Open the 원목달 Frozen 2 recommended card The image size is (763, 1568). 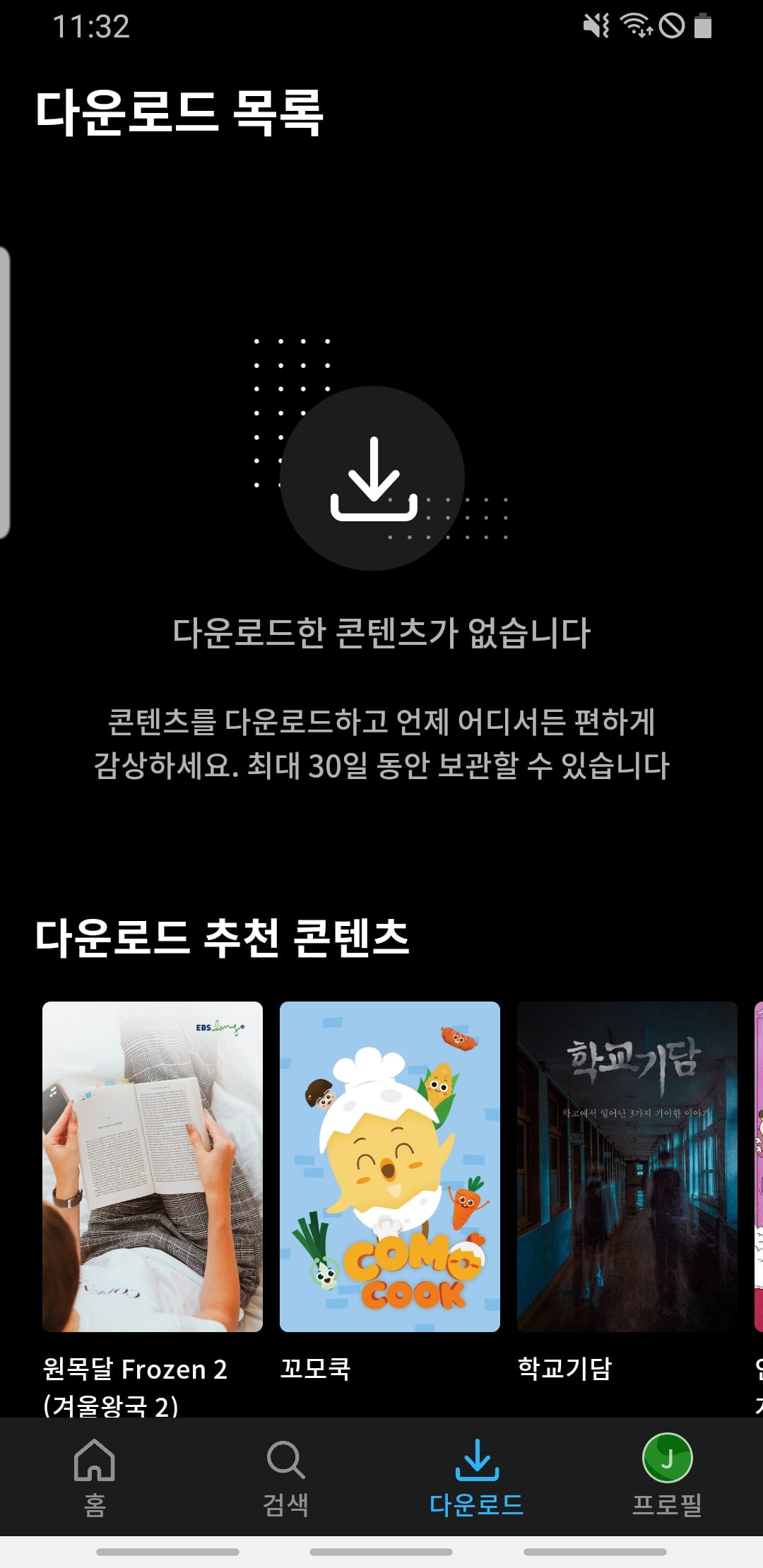click(153, 1167)
